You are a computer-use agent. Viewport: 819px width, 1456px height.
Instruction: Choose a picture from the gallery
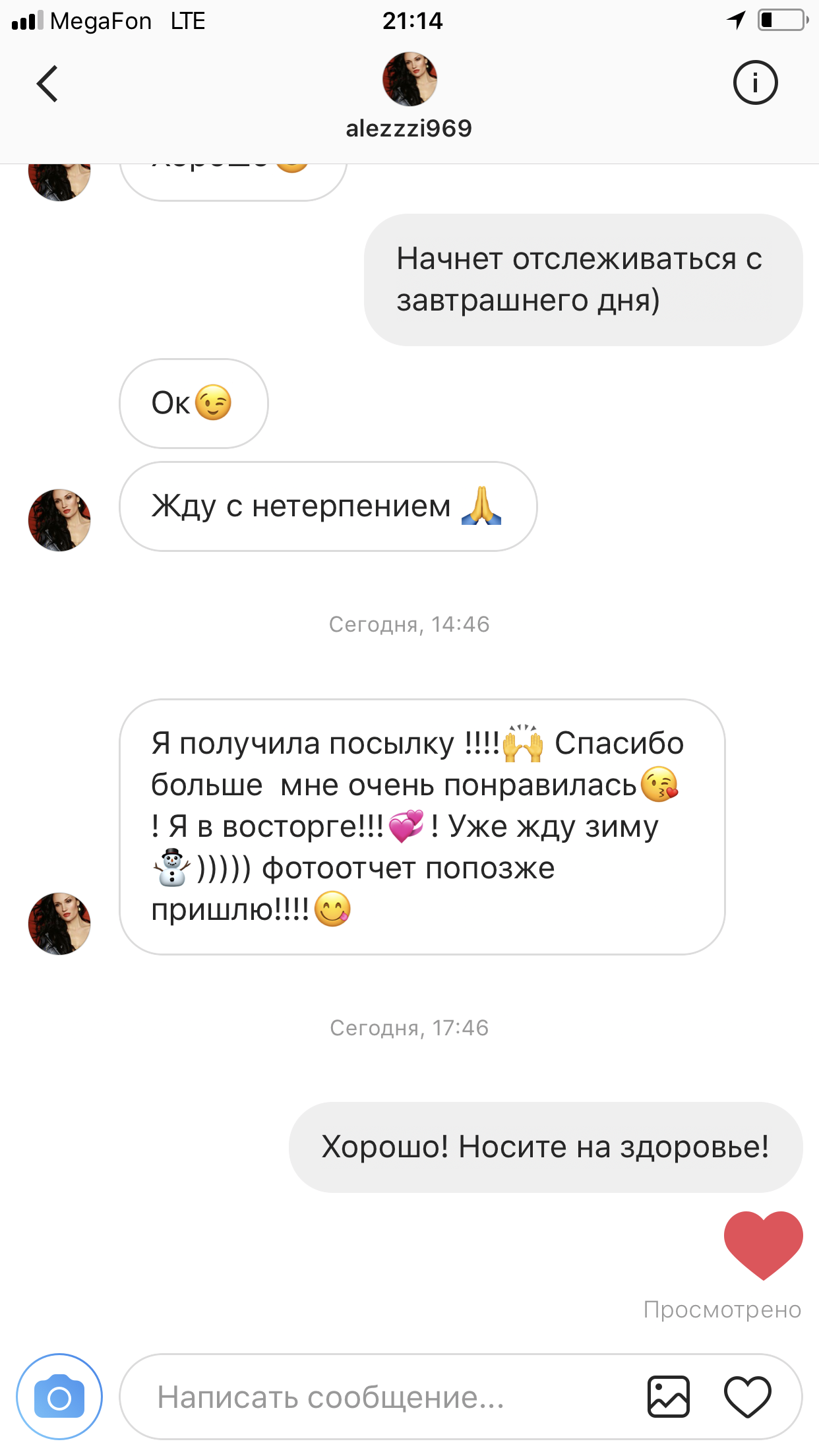(x=669, y=1397)
